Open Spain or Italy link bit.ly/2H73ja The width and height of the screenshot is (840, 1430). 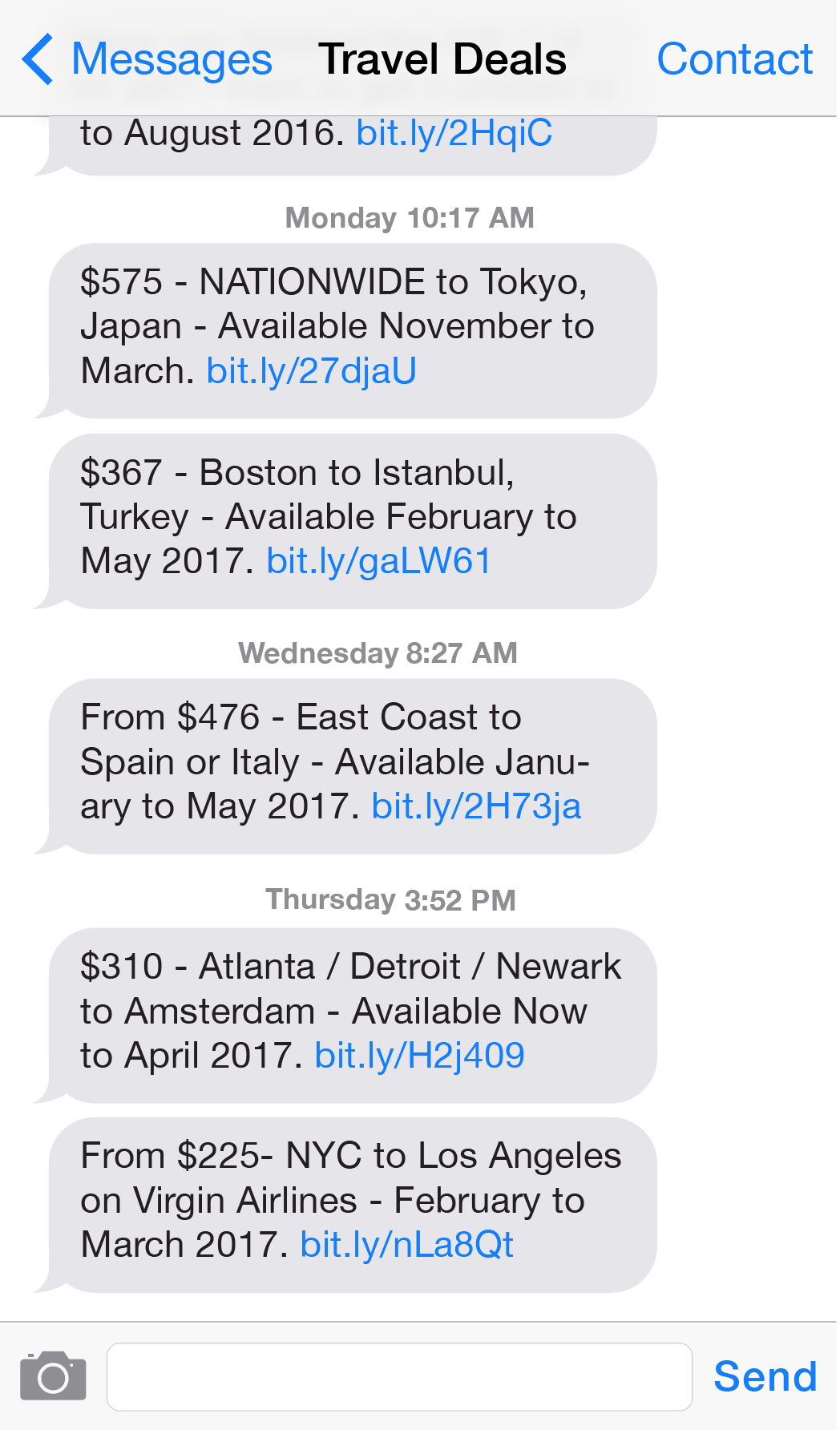click(476, 806)
